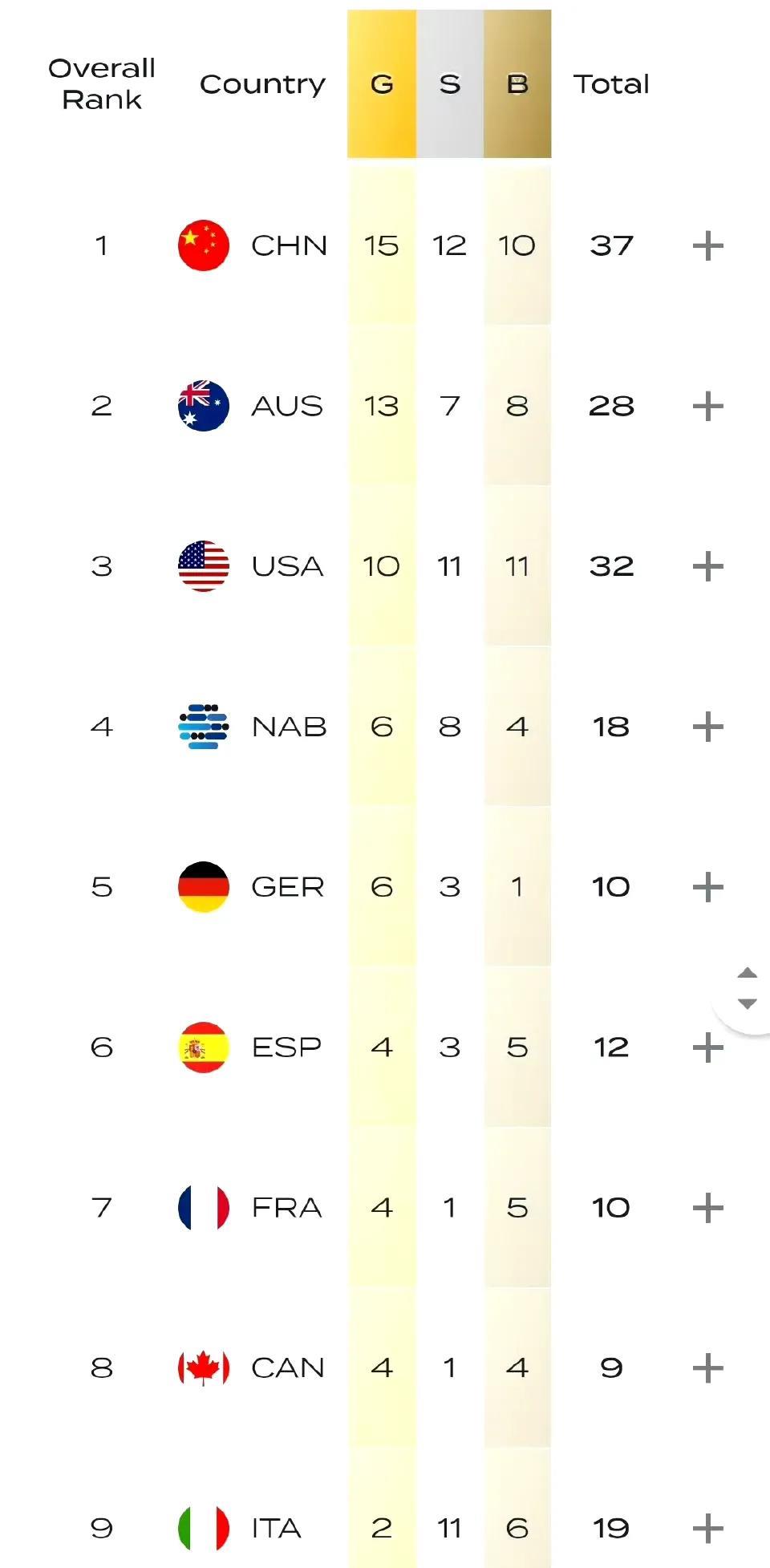Expand NAB medal details
The width and height of the screenshot is (770, 1568).
[x=707, y=727]
